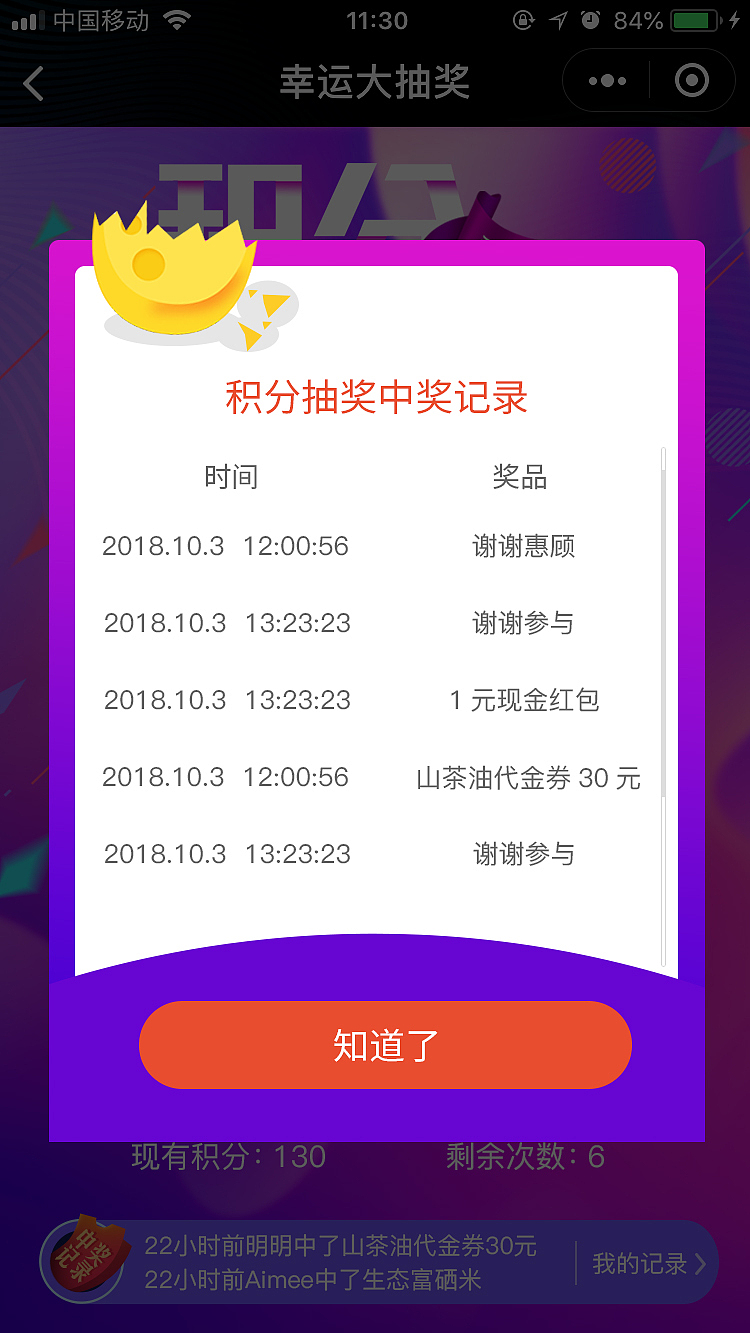Click the golden cracked egg icon
Screen dimensions: 750x1333
pos(175,280)
